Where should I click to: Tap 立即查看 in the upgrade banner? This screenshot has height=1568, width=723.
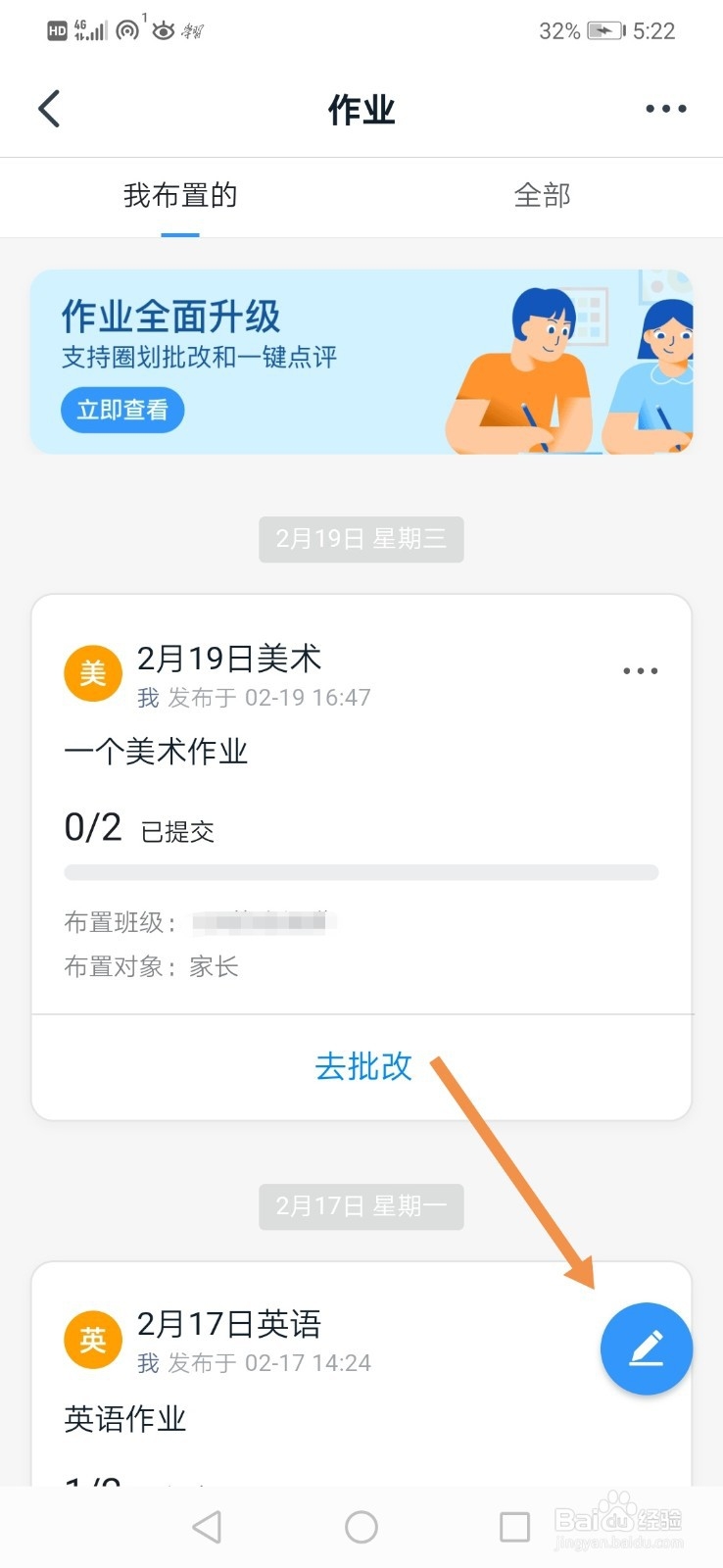(x=122, y=410)
